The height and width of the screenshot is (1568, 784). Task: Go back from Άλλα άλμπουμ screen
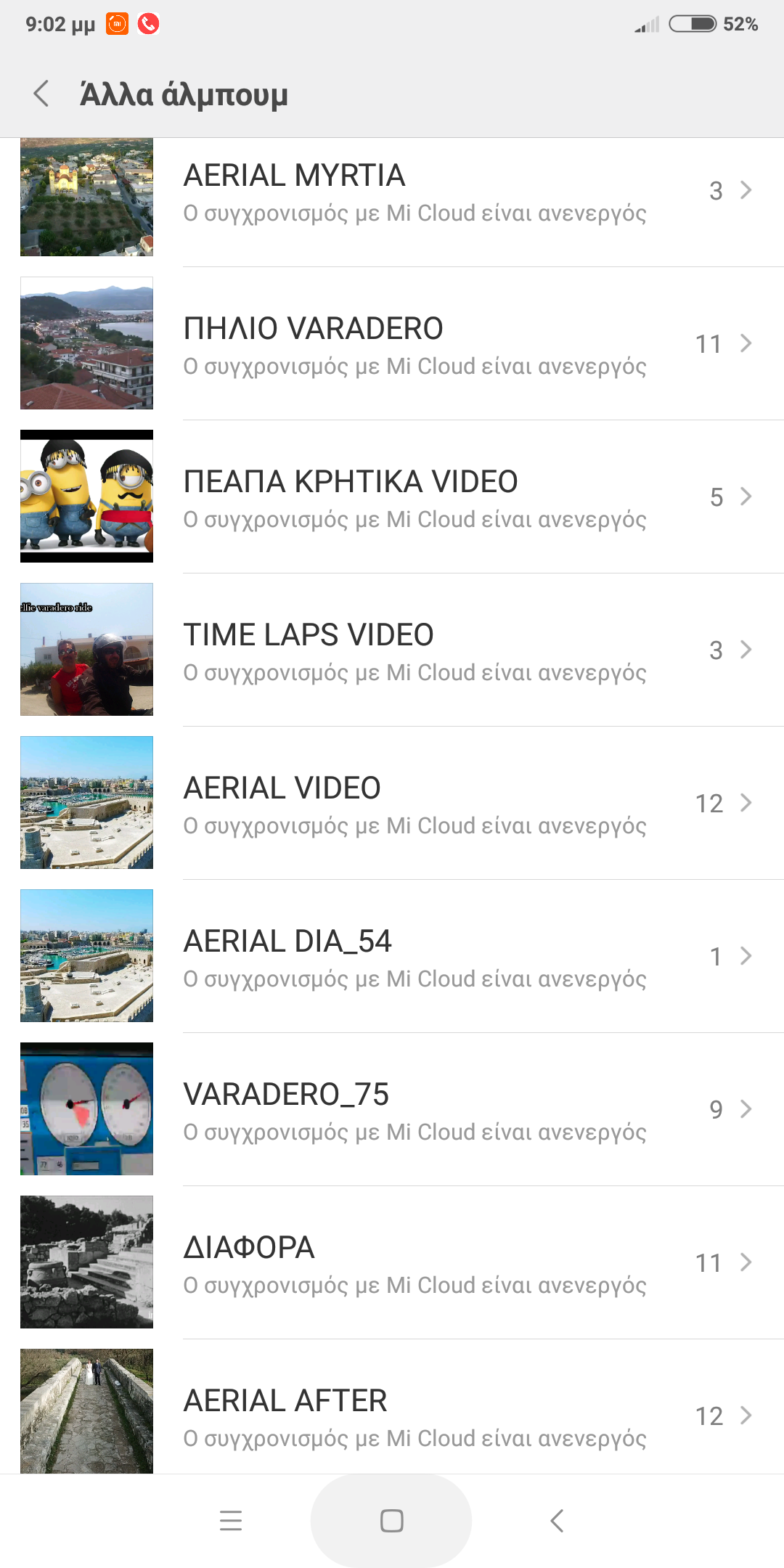42,94
